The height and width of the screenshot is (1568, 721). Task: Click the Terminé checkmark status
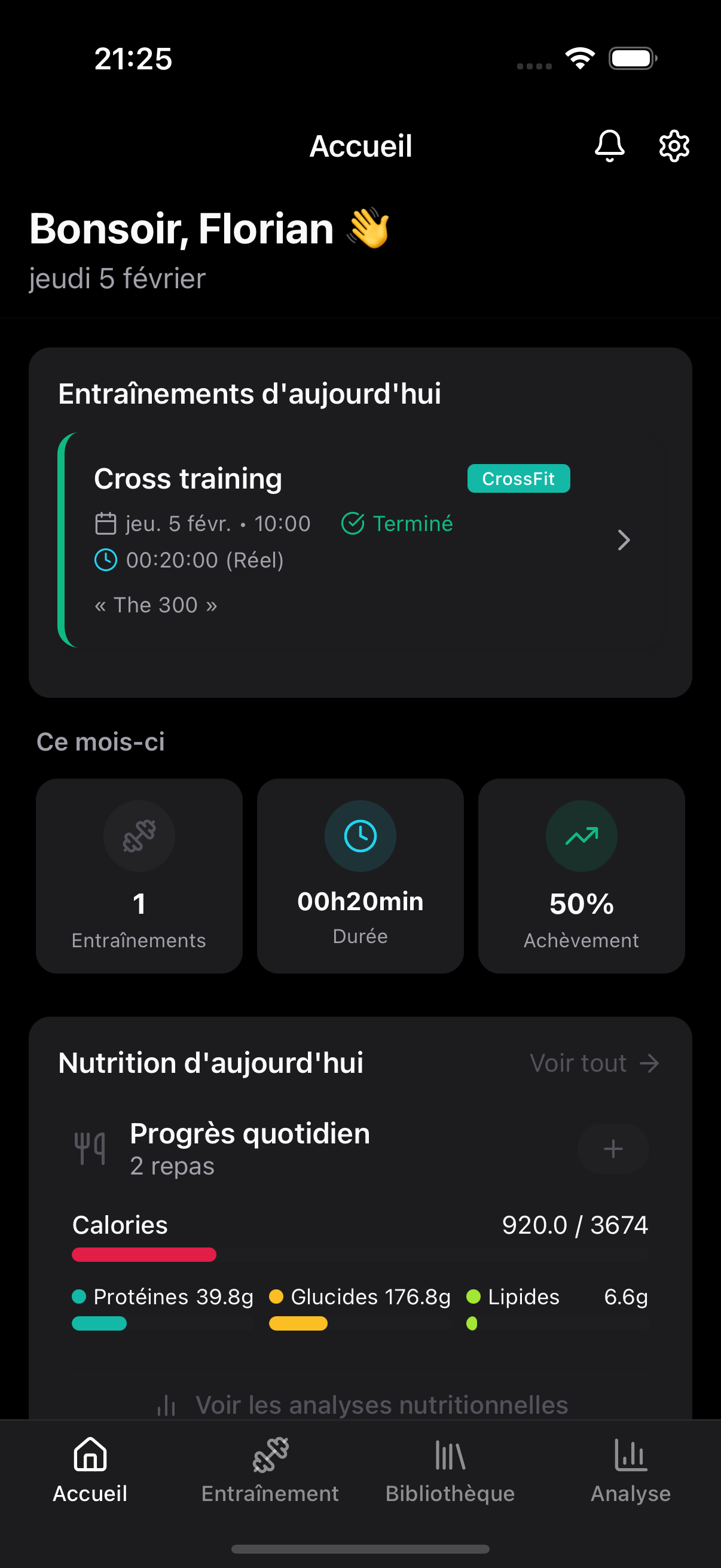pos(397,523)
